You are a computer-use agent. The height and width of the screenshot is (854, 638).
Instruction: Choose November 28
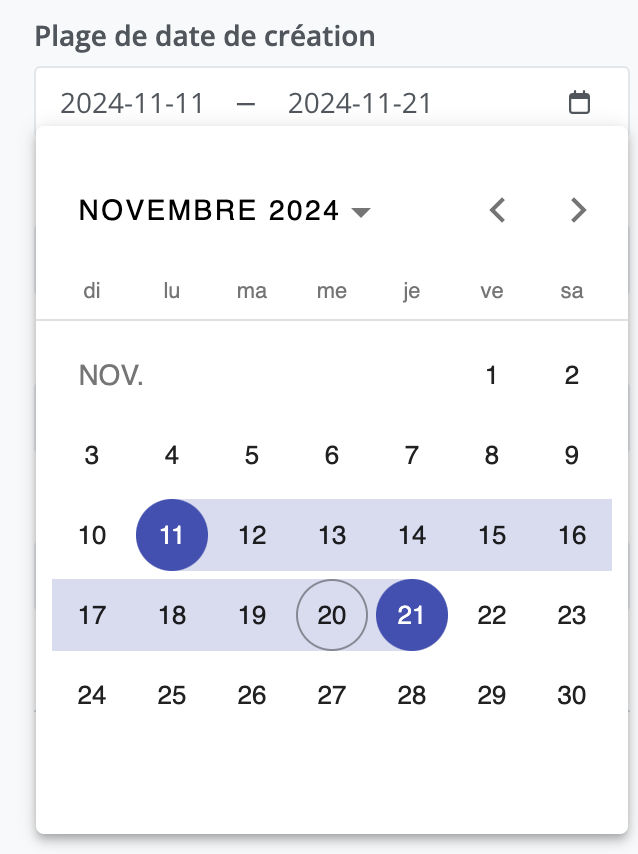click(x=411, y=695)
